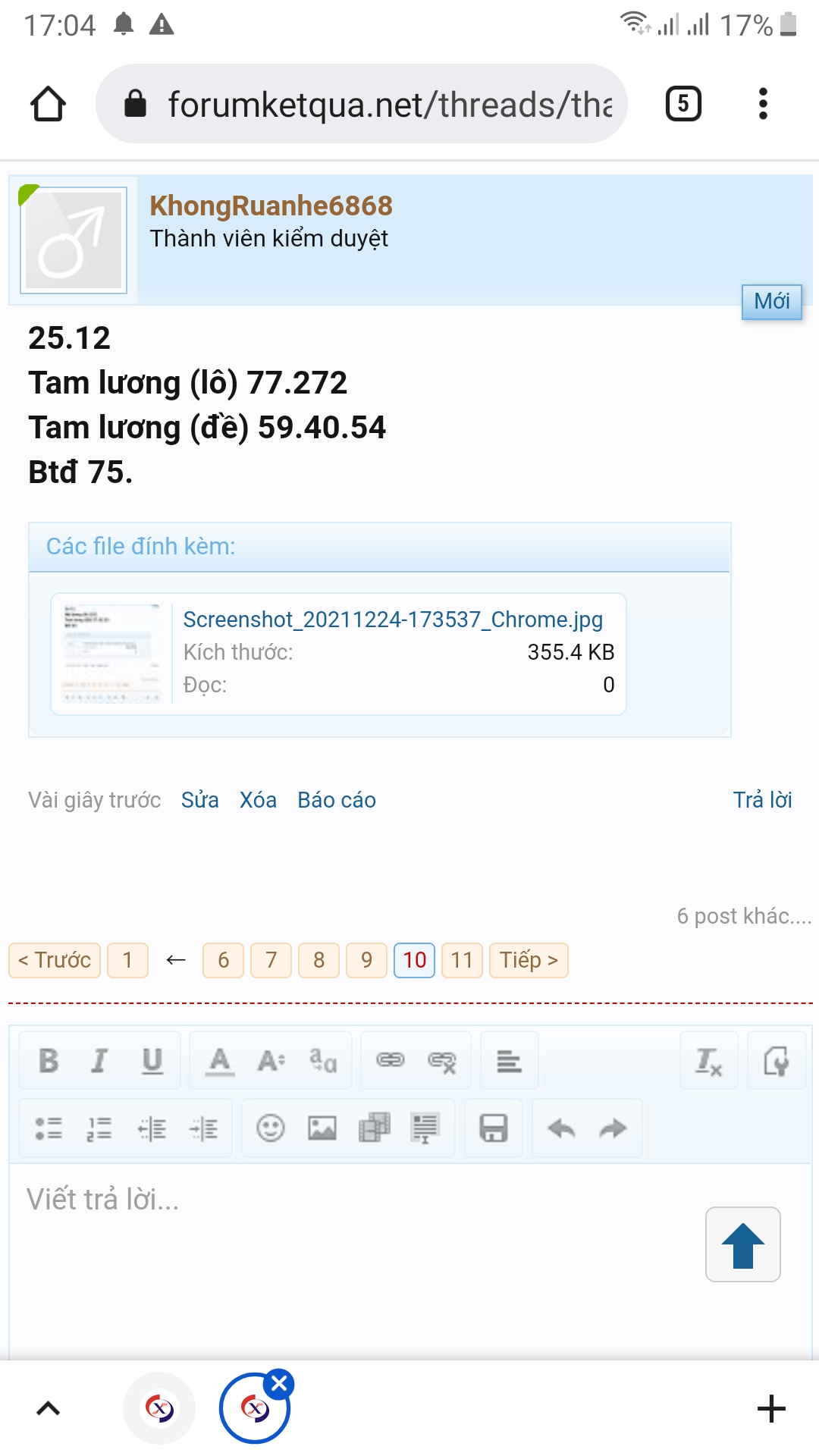Insert an image via the editor toolbar
This screenshot has width=819, height=1456.
pyautogui.click(x=322, y=1128)
